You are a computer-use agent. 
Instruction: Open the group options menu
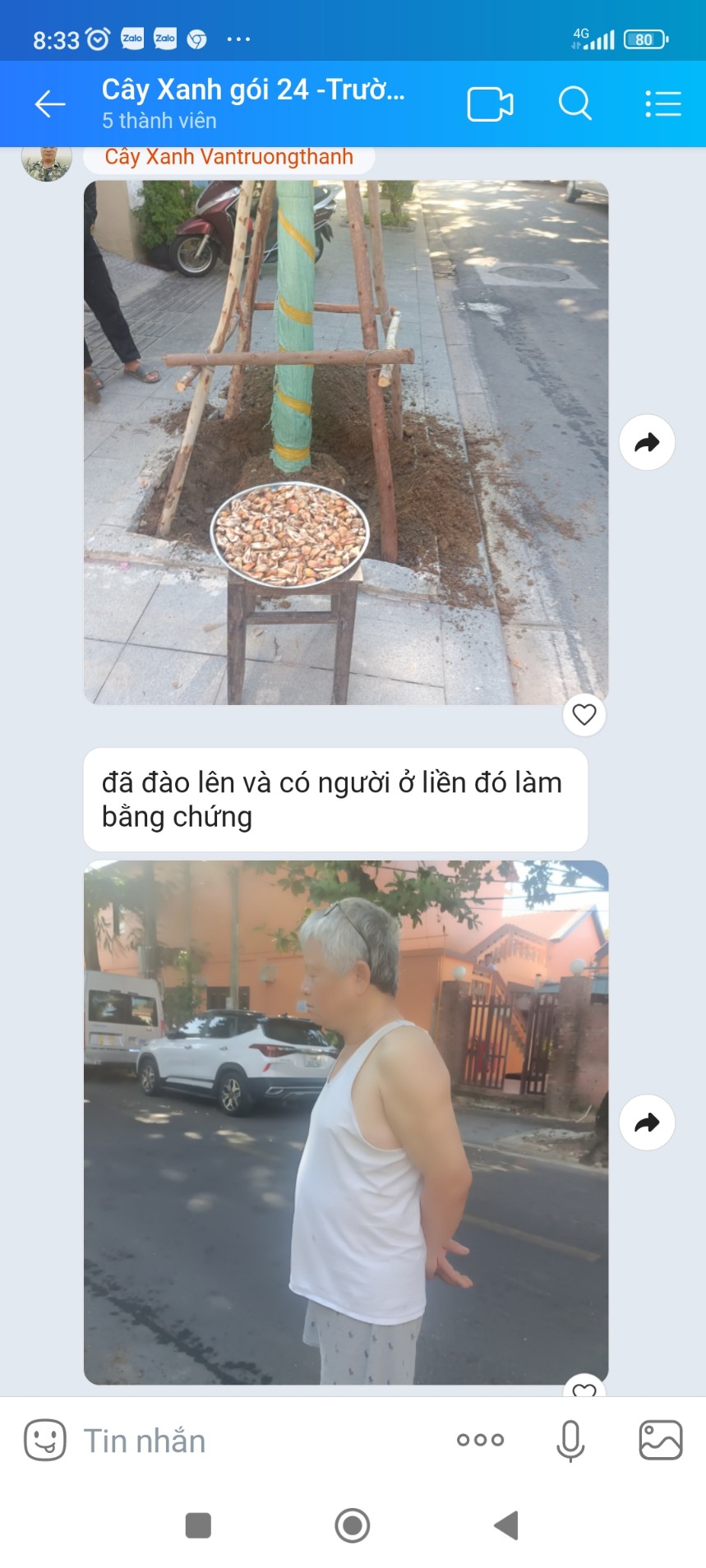pos(662,104)
